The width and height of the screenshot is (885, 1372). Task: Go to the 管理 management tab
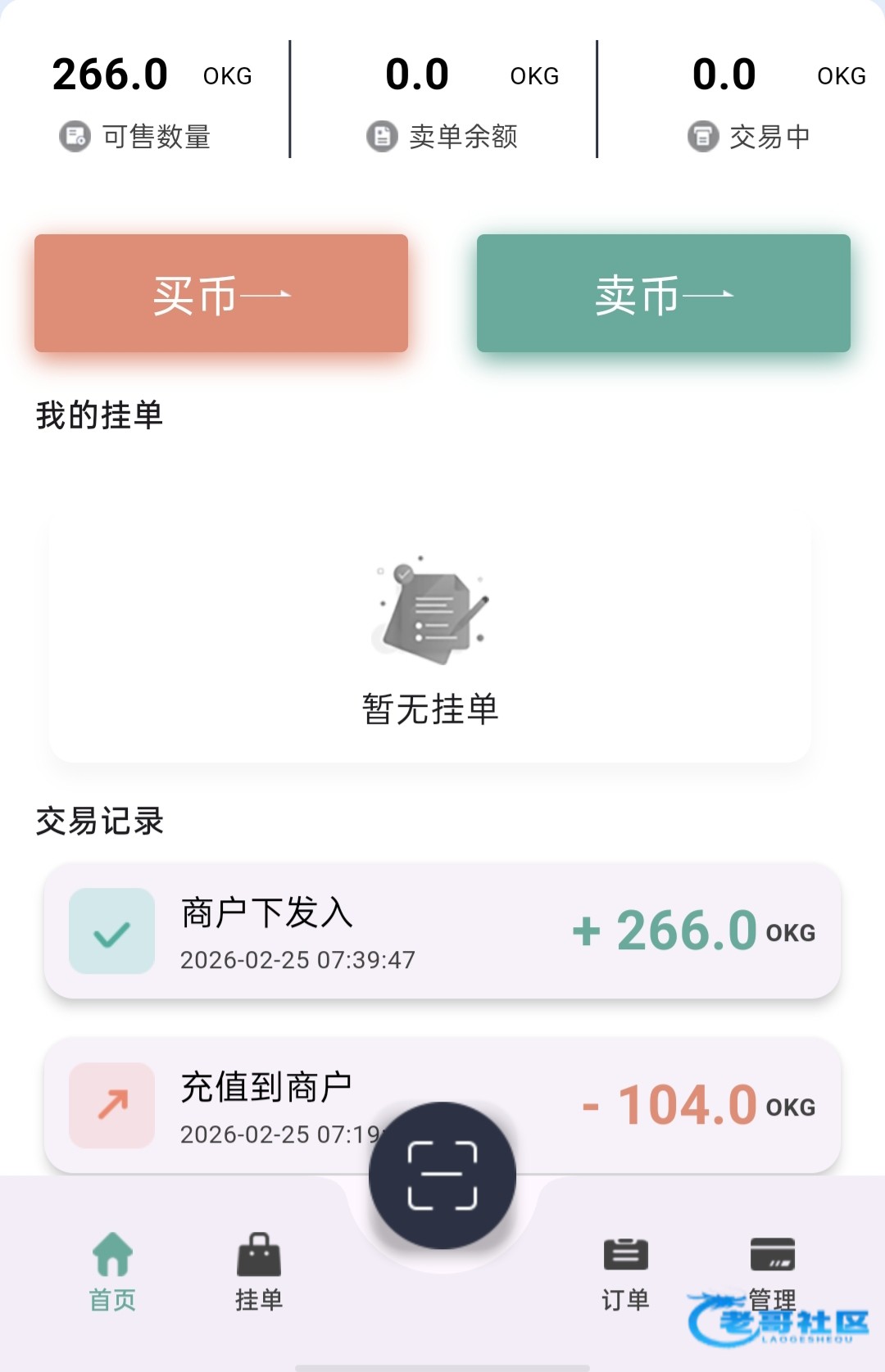pyautogui.click(x=772, y=1269)
